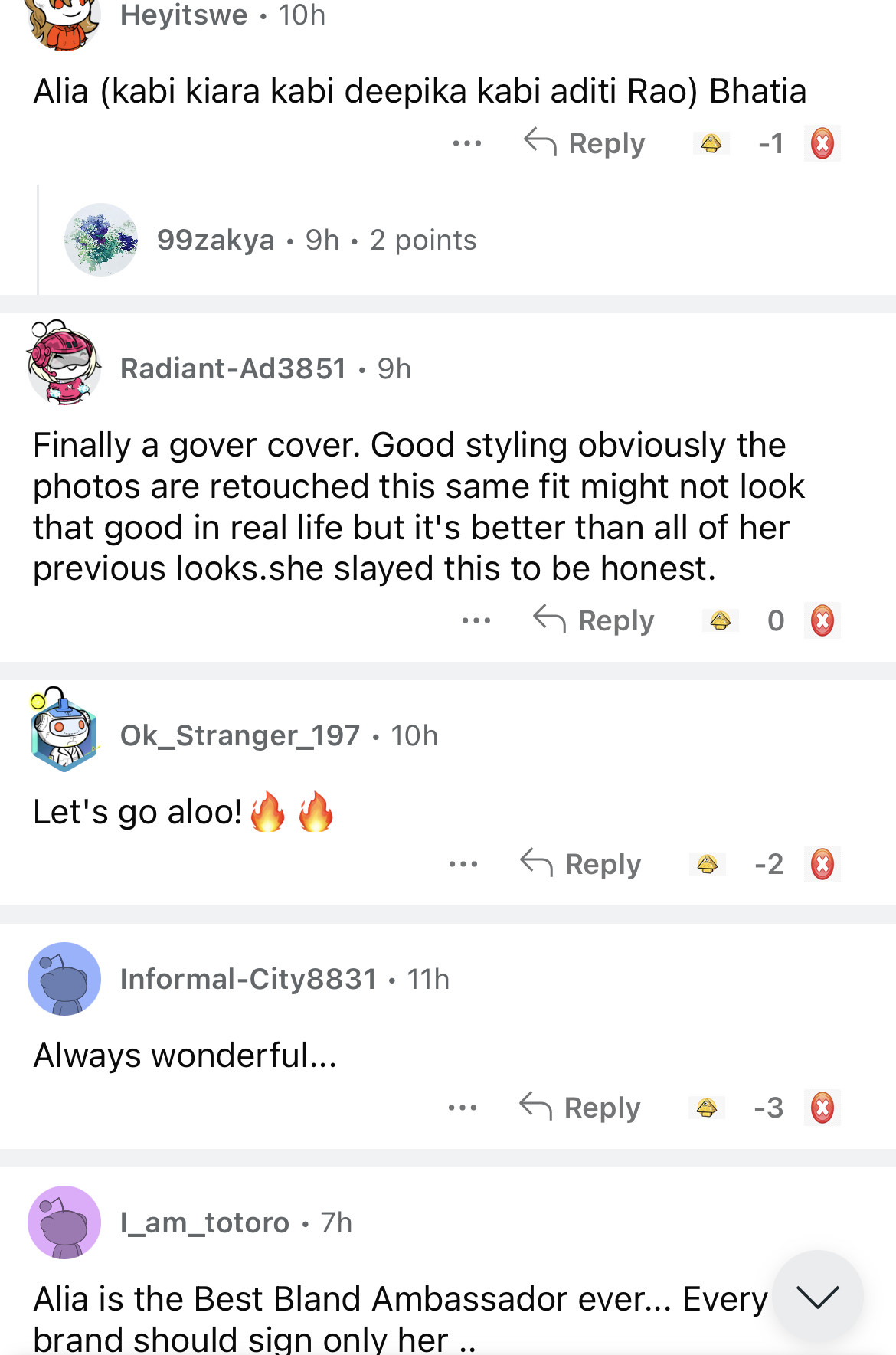The image size is (896, 1355).
Task: Reply to Informal-City8831's comment
Action: pyautogui.click(x=580, y=1108)
